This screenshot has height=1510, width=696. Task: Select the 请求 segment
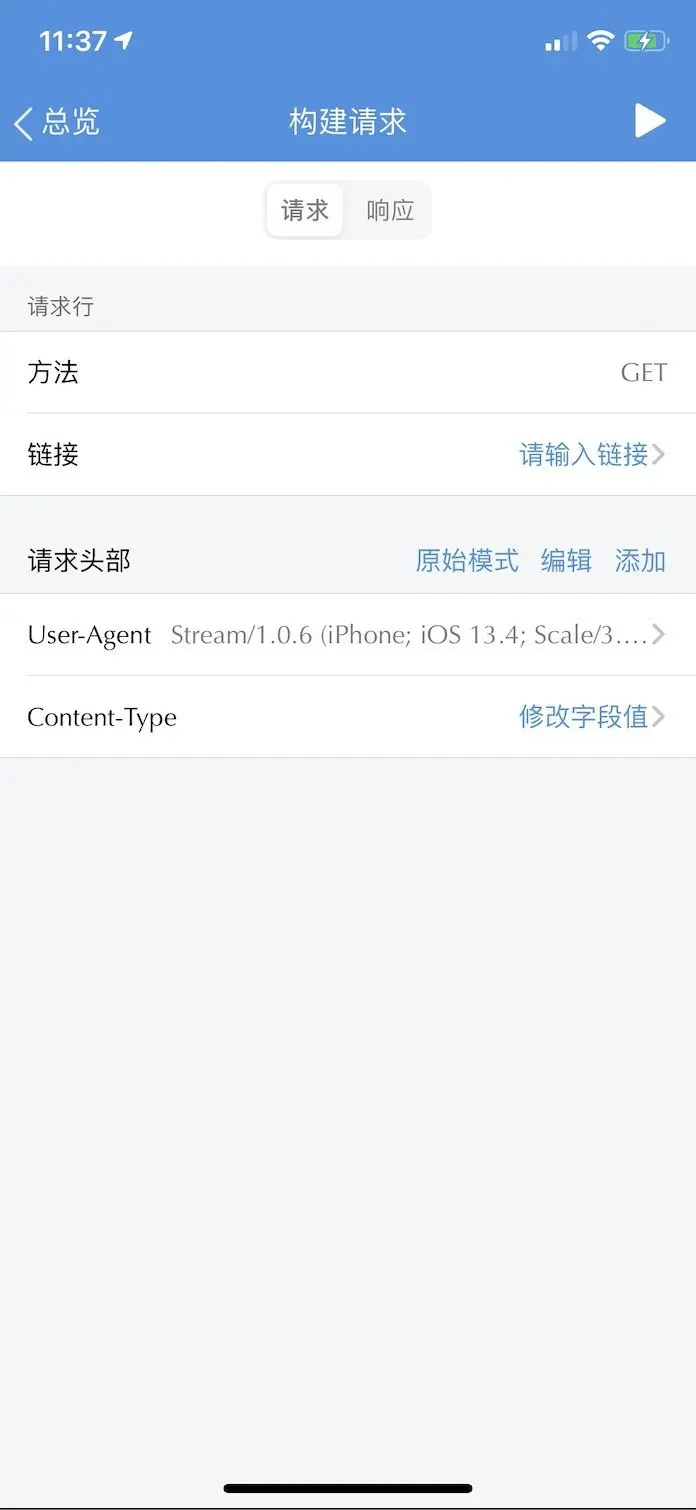[x=305, y=210]
